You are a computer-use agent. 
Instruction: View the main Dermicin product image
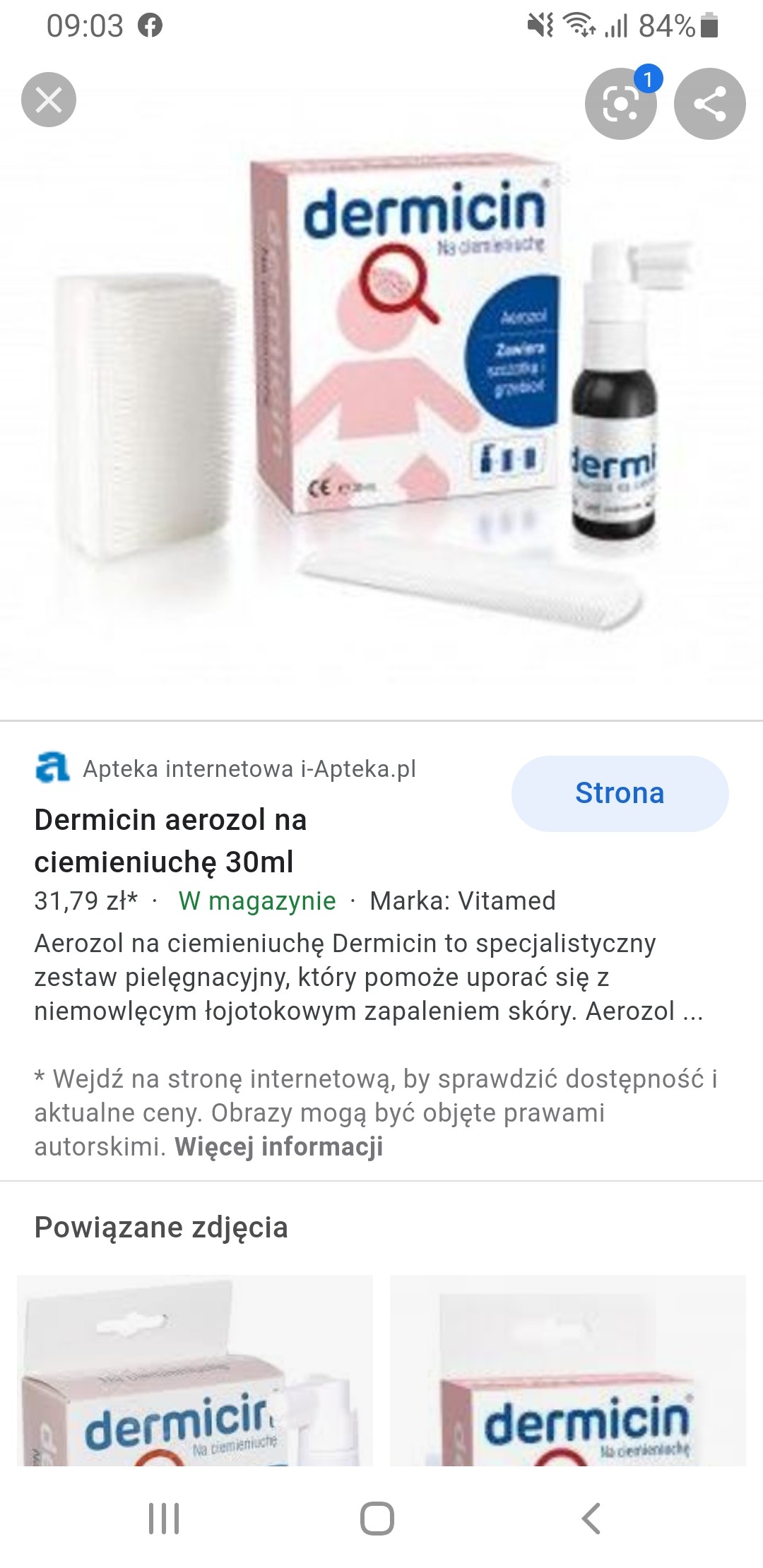(381, 396)
